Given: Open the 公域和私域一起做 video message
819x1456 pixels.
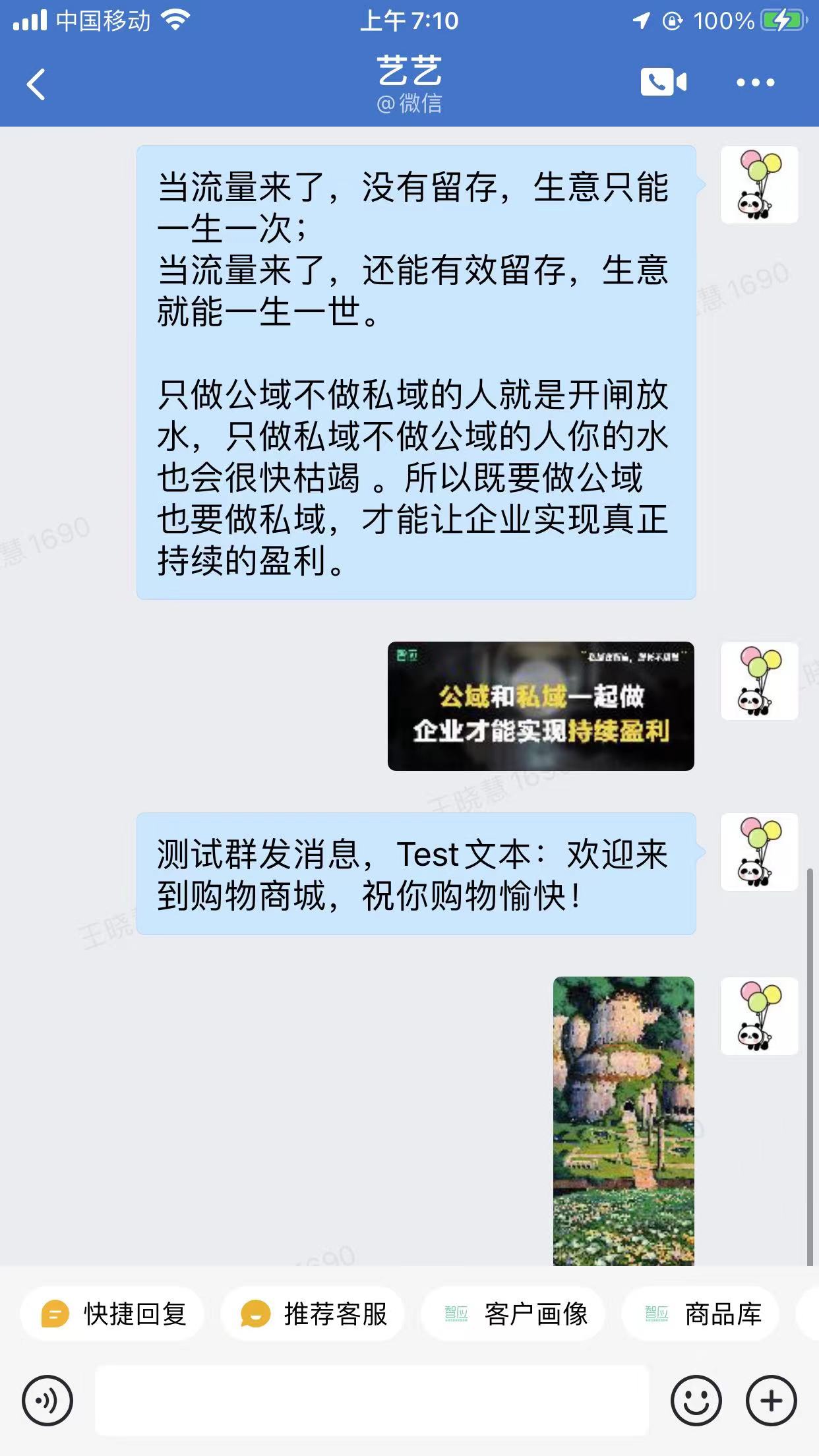Looking at the screenshot, I should 541,706.
